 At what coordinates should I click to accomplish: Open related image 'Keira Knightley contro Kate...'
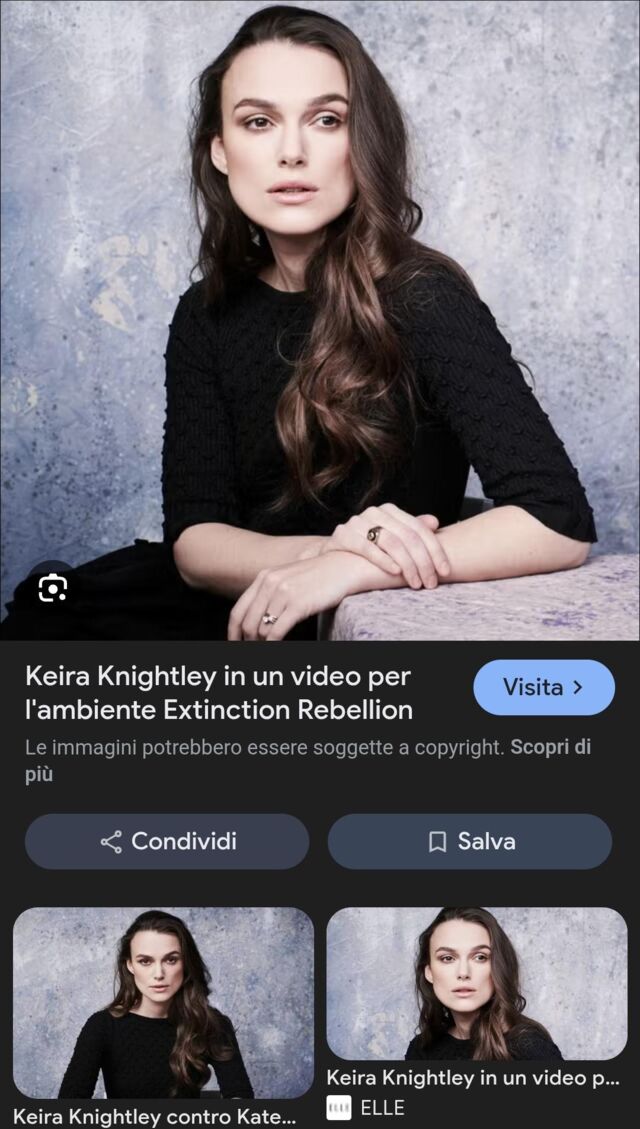[x=163, y=1003]
